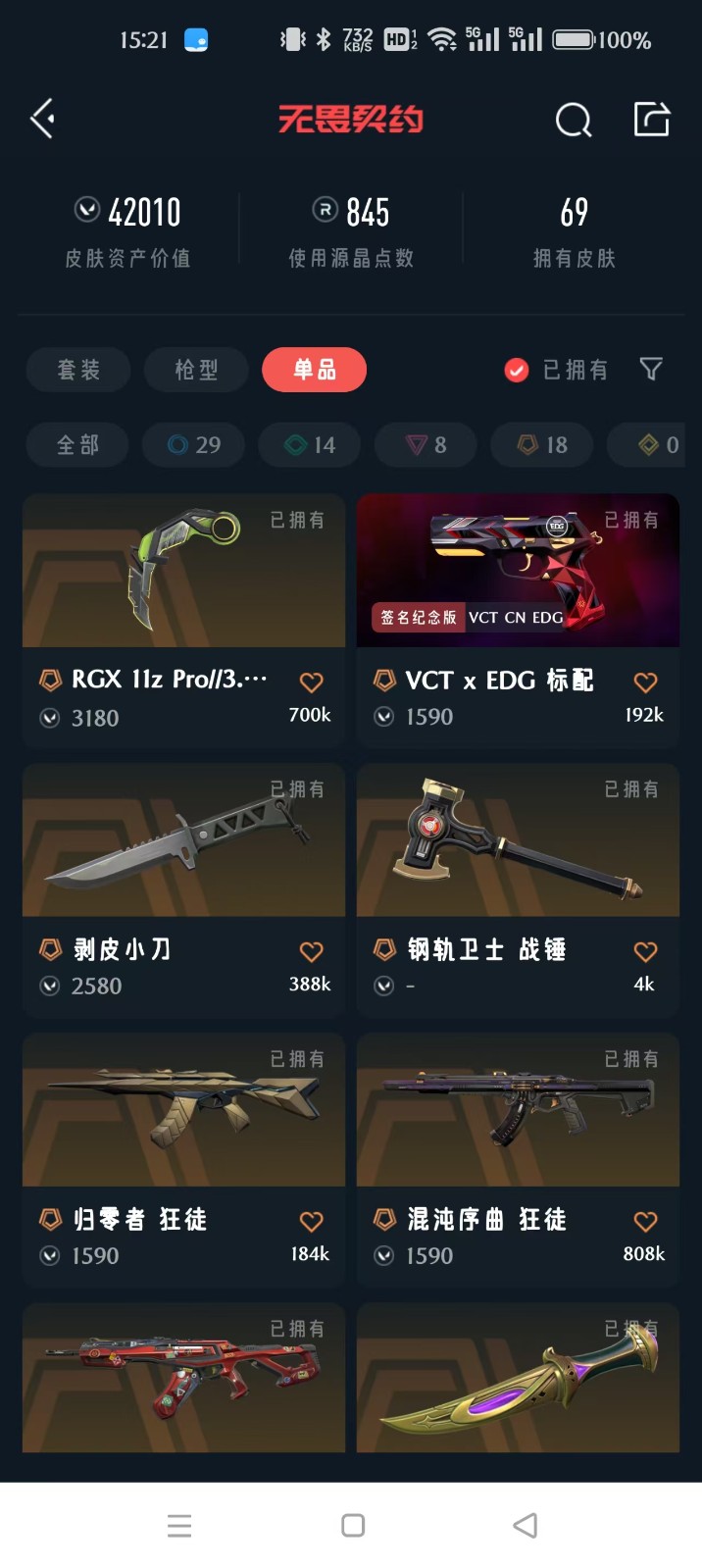
Task: Toggle the 已拥有 owned checkbox
Action: click(517, 370)
